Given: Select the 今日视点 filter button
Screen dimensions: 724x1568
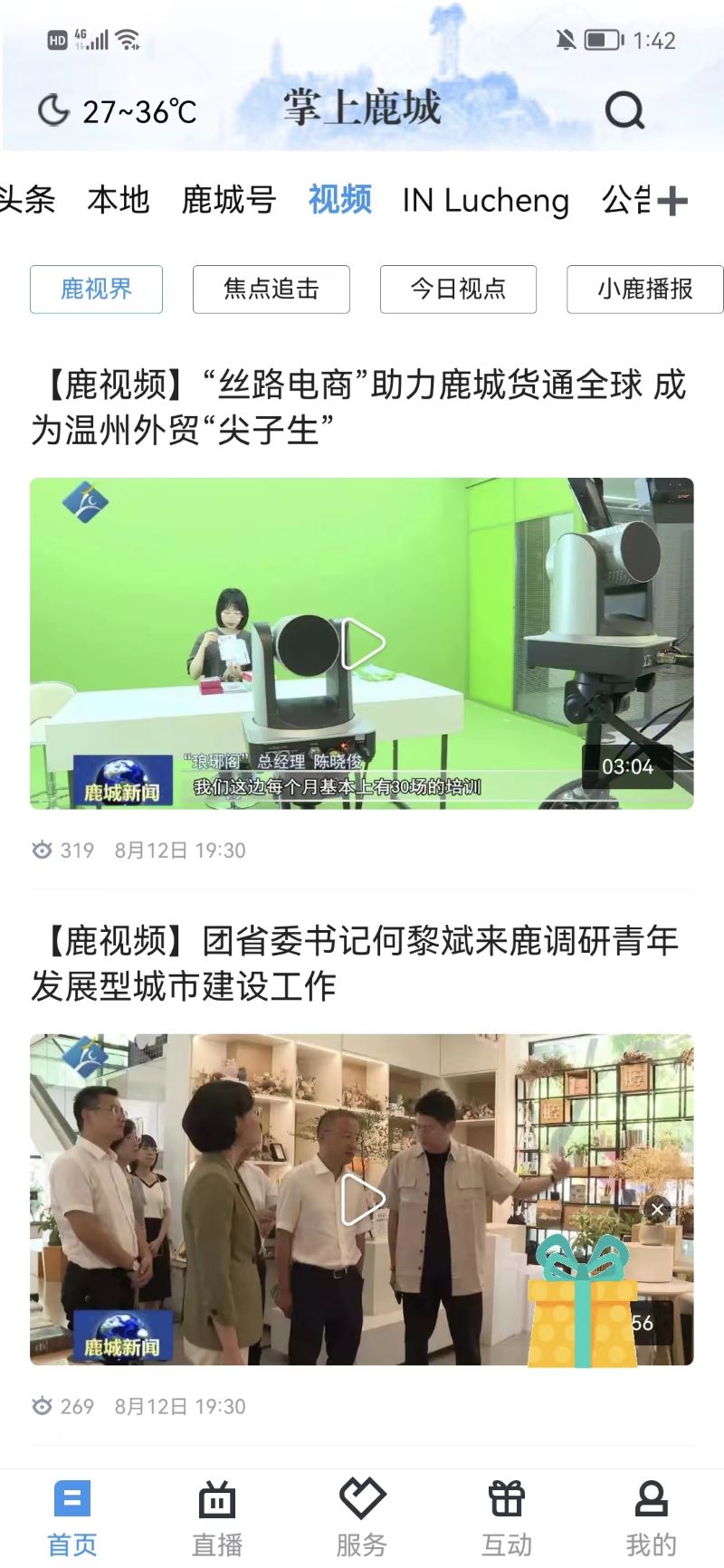Looking at the screenshot, I should pyautogui.click(x=457, y=290).
